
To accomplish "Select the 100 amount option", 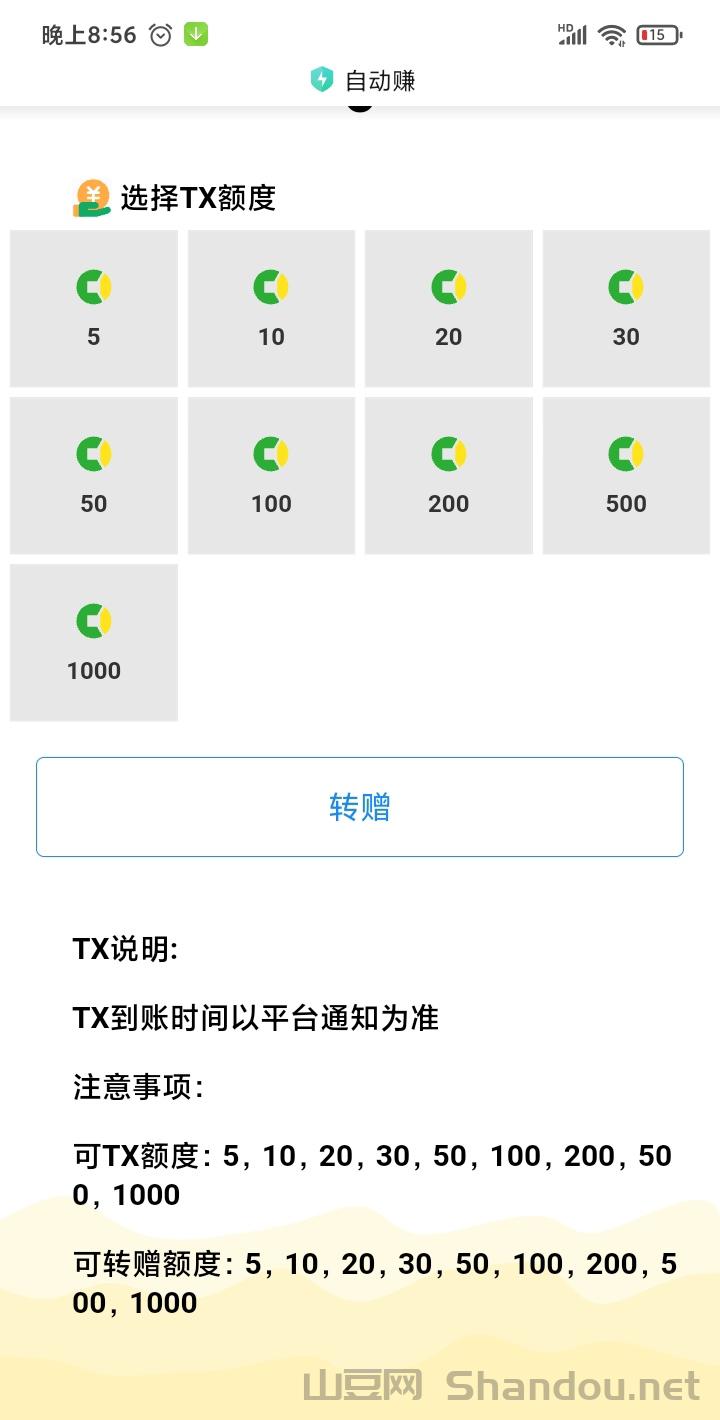I will (x=271, y=475).
